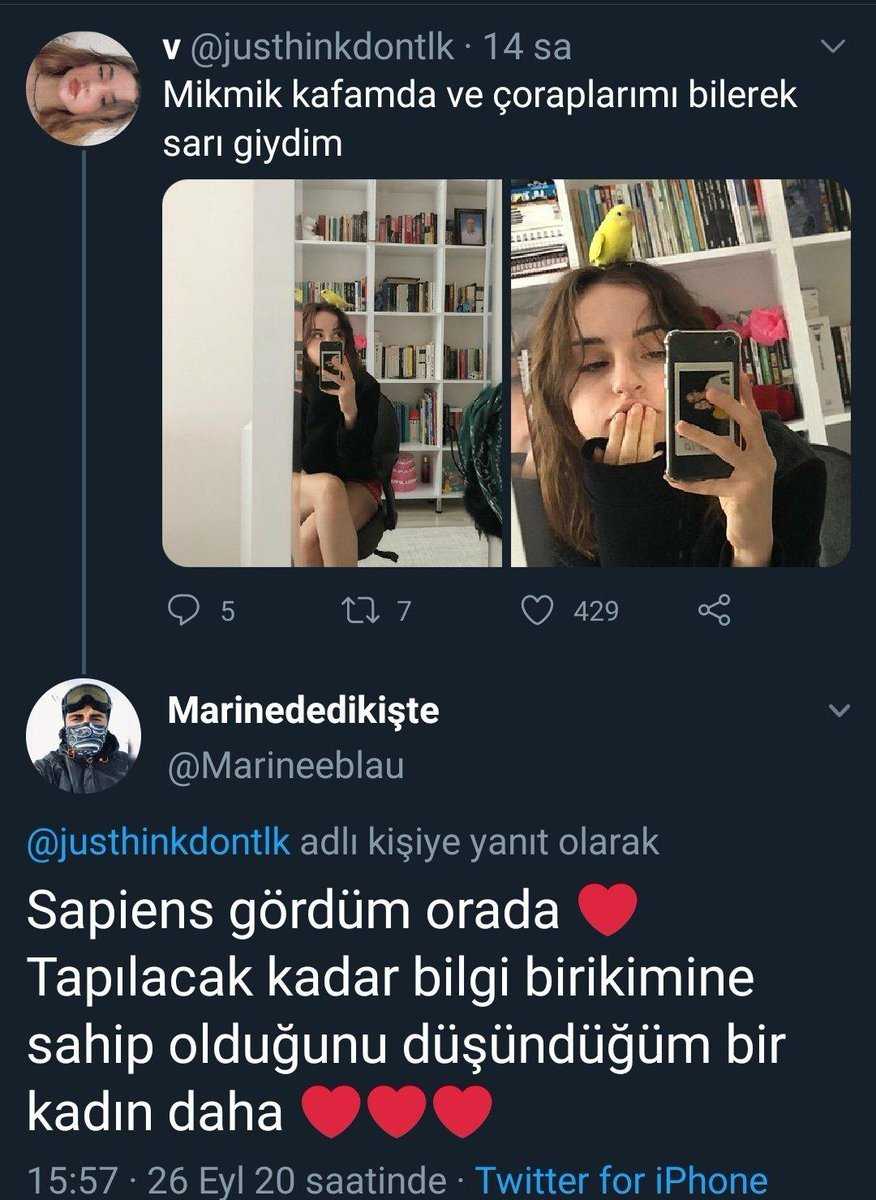Share @justhinkdontlk's tweet
This screenshot has width=876, height=1200.
(714, 610)
